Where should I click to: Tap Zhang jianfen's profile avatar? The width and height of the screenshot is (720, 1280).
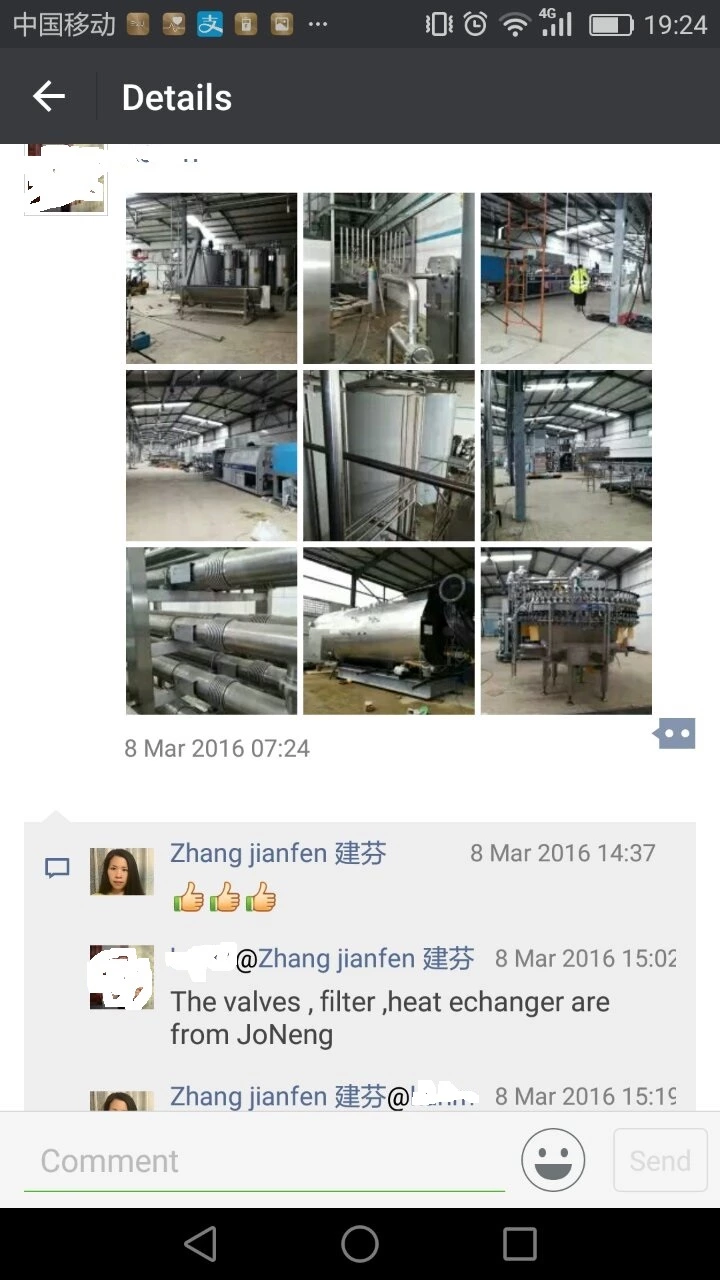pos(121,871)
